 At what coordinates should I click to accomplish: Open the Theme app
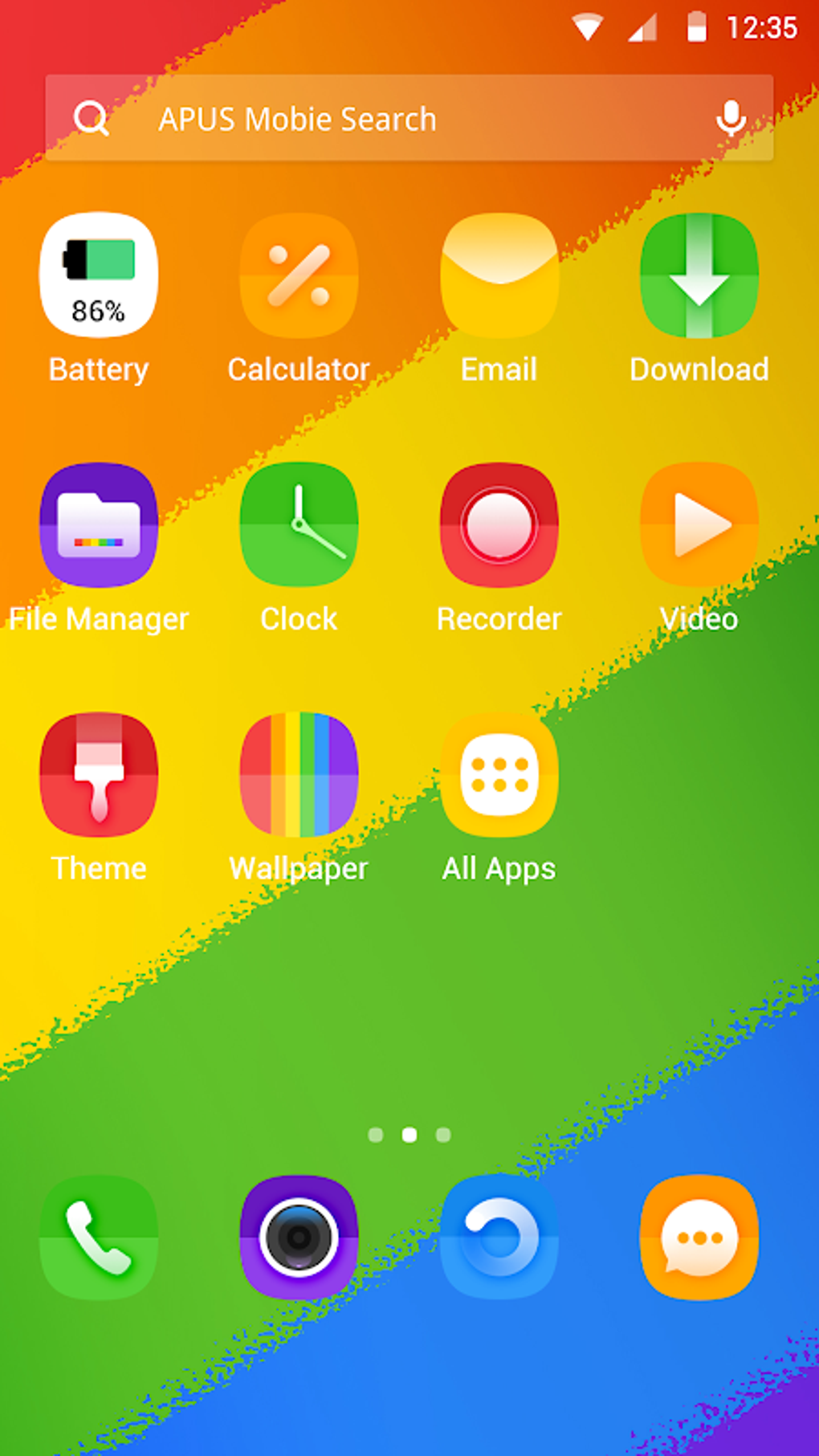click(x=99, y=775)
